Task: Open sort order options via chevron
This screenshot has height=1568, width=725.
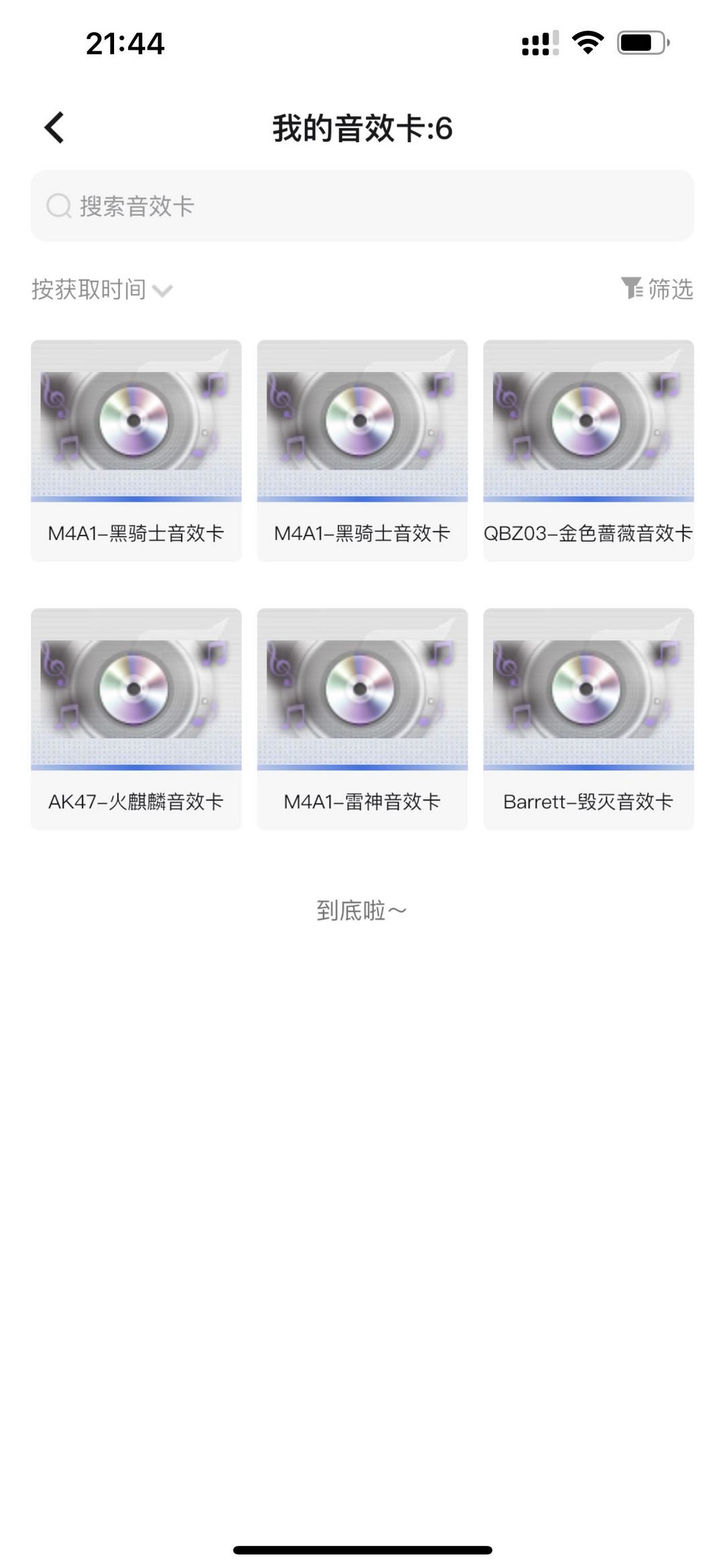Action: 161,293
